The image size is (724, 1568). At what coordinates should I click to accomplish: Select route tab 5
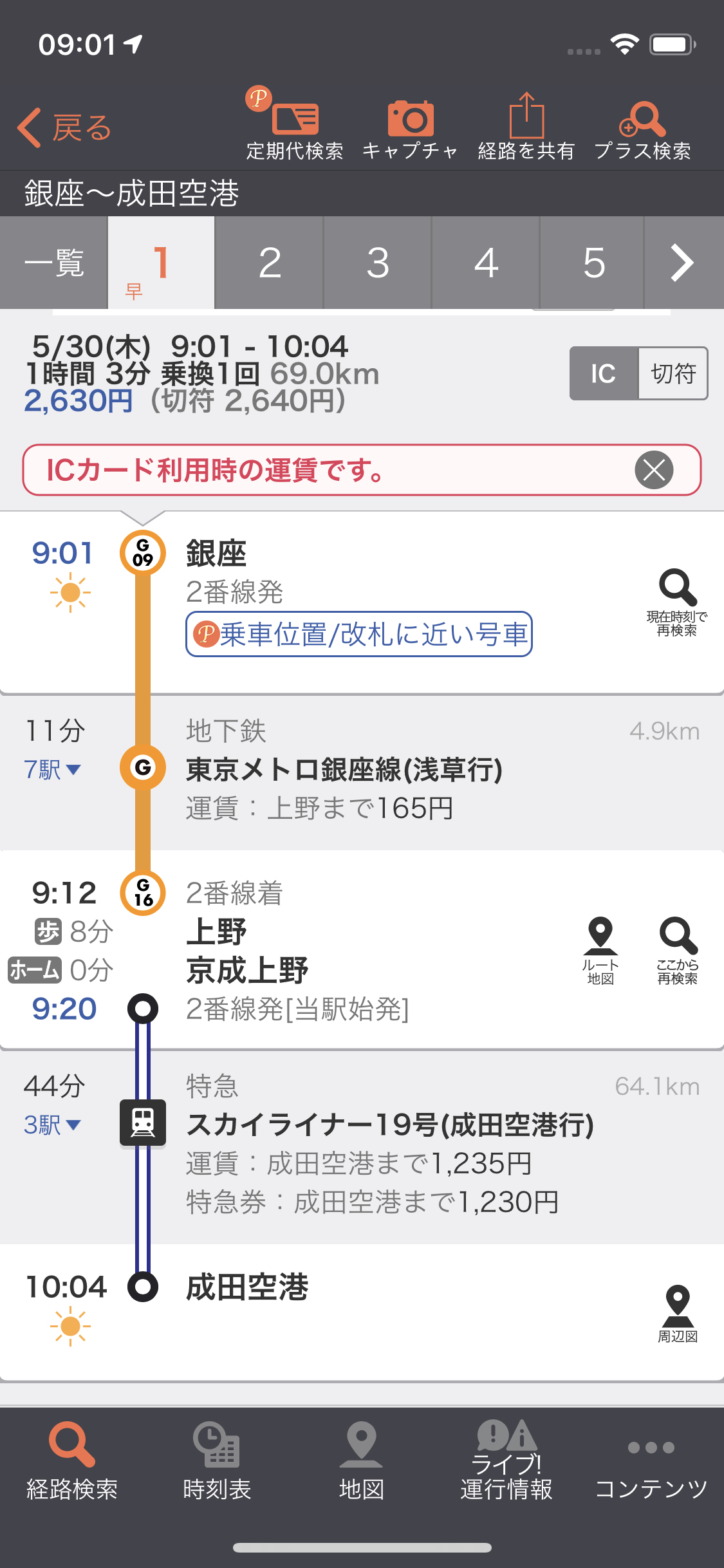click(x=593, y=263)
